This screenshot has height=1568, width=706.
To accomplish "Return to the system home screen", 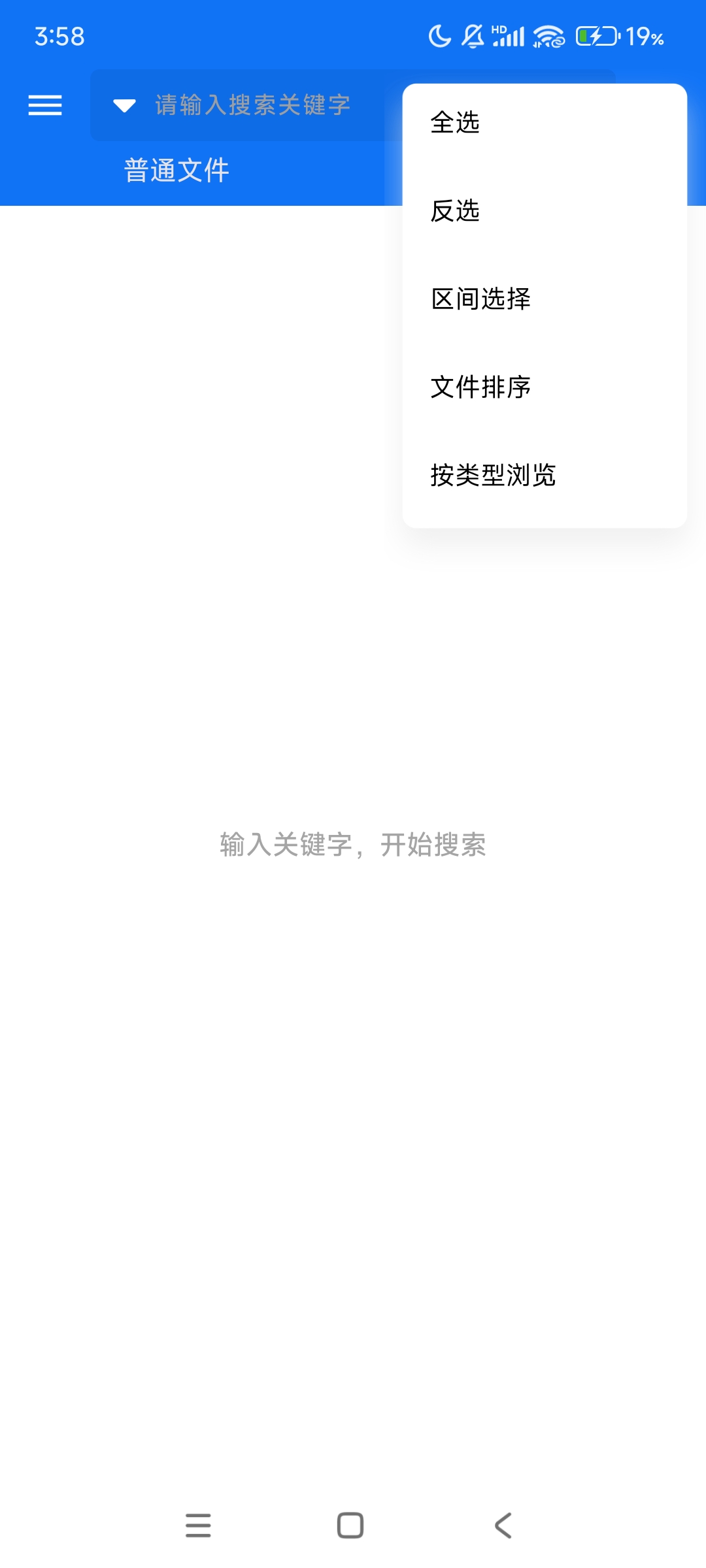I will point(350,1526).
